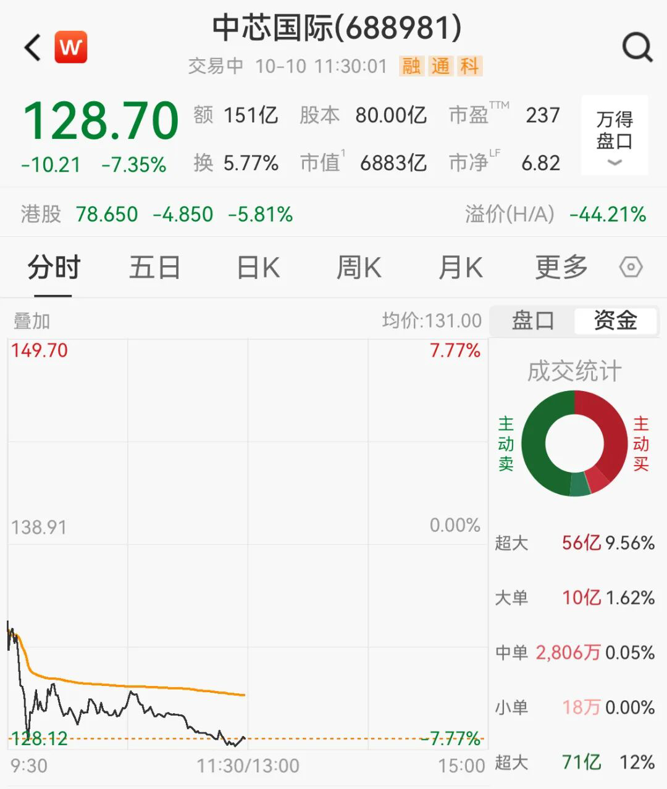This screenshot has height=789, width=667.
Task: Expand the 万得盘口 panel
Action: (614, 141)
